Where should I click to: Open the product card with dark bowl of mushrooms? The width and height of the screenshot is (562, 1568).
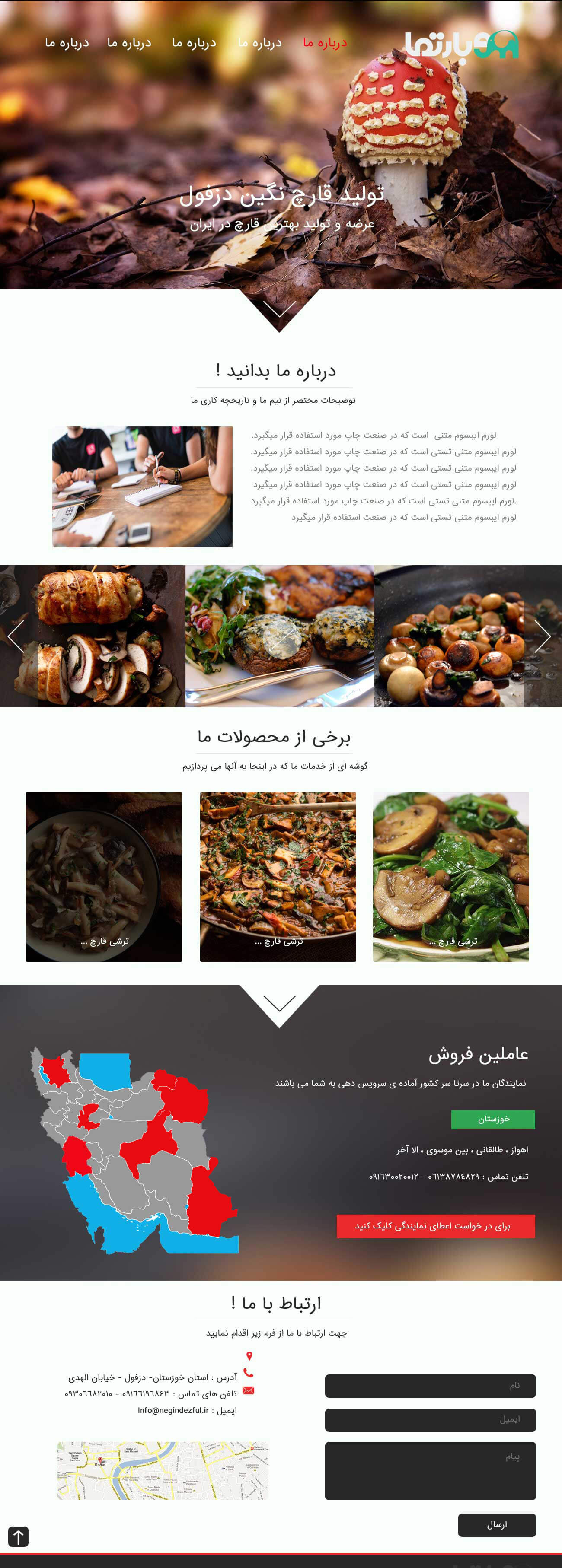103,876
